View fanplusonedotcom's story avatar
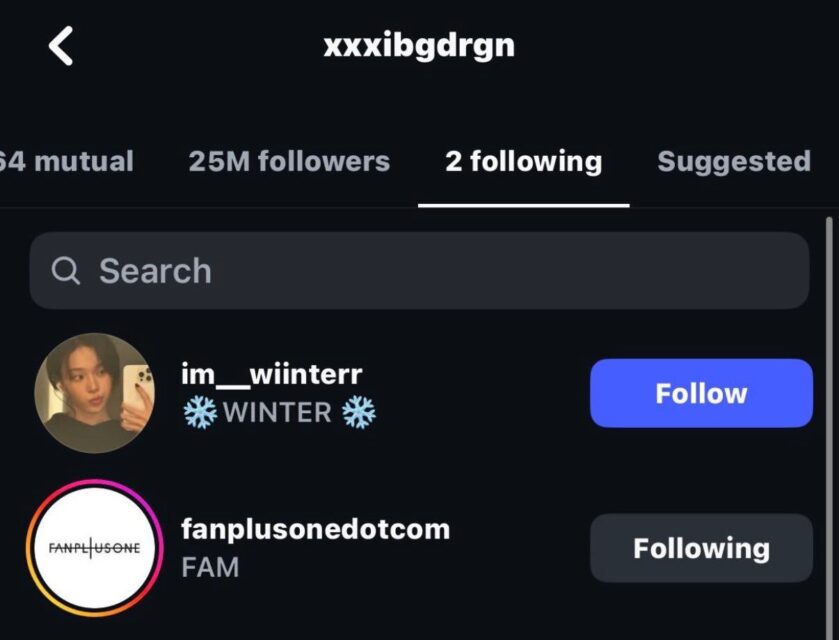Image resolution: width=839 pixels, height=640 pixels. click(95, 548)
